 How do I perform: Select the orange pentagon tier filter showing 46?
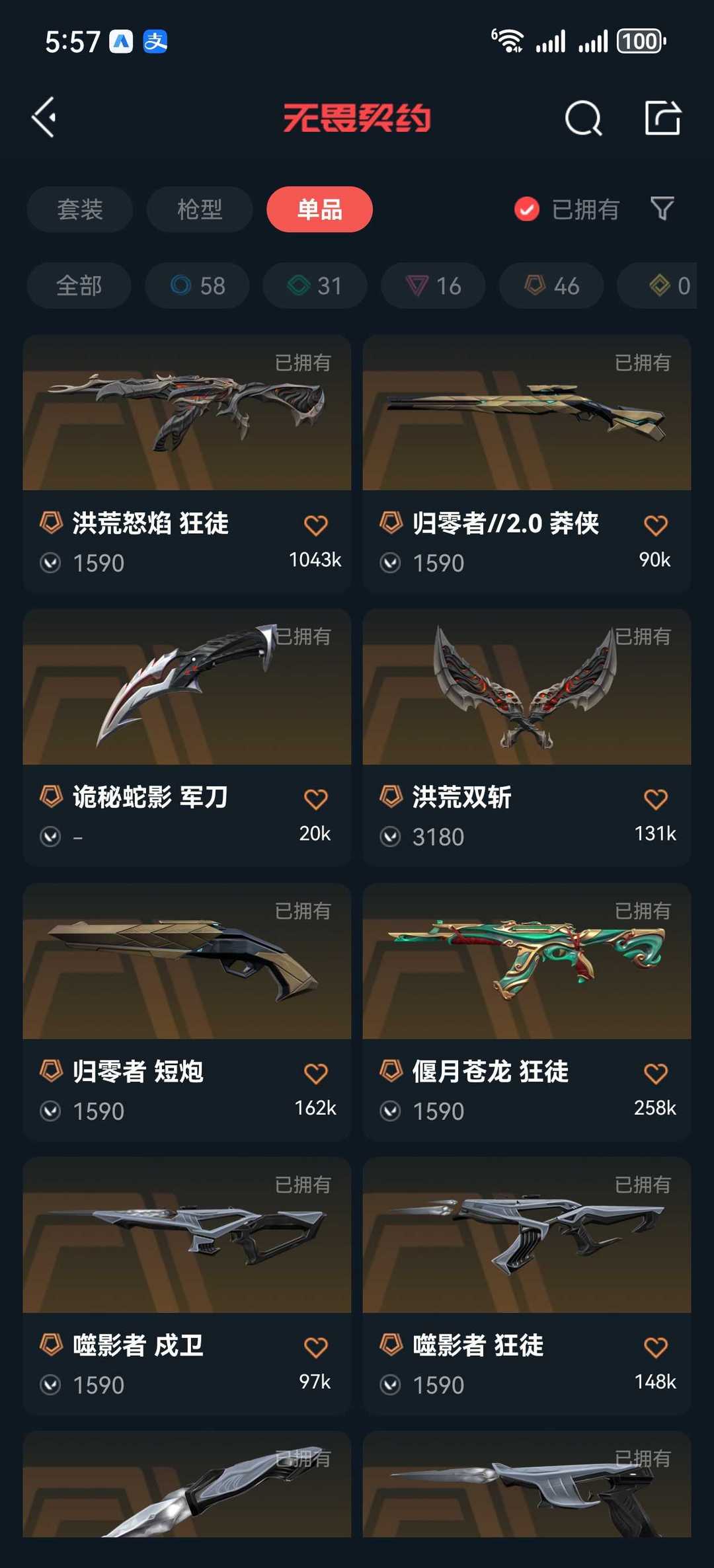(550, 285)
